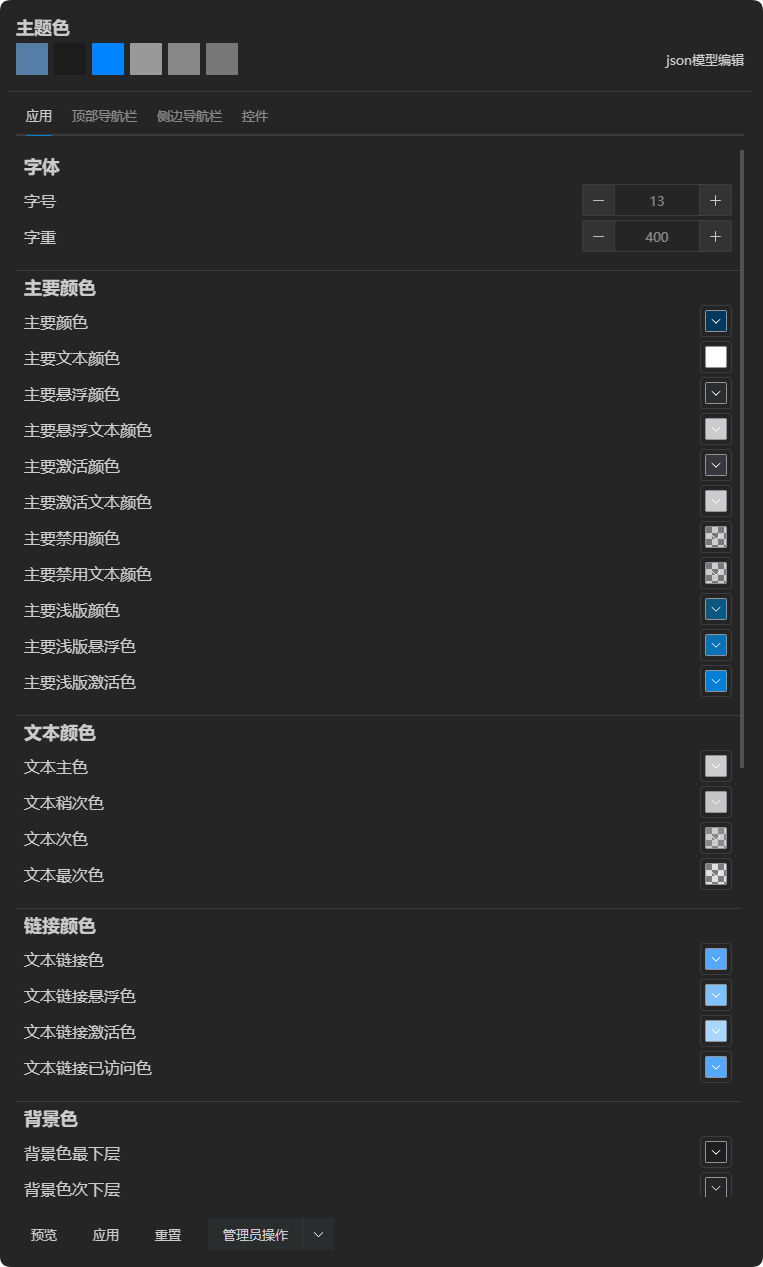The height and width of the screenshot is (1267, 763).
Task: Expand the dropdown arrow beside 管理员操作
Action: (318, 1235)
